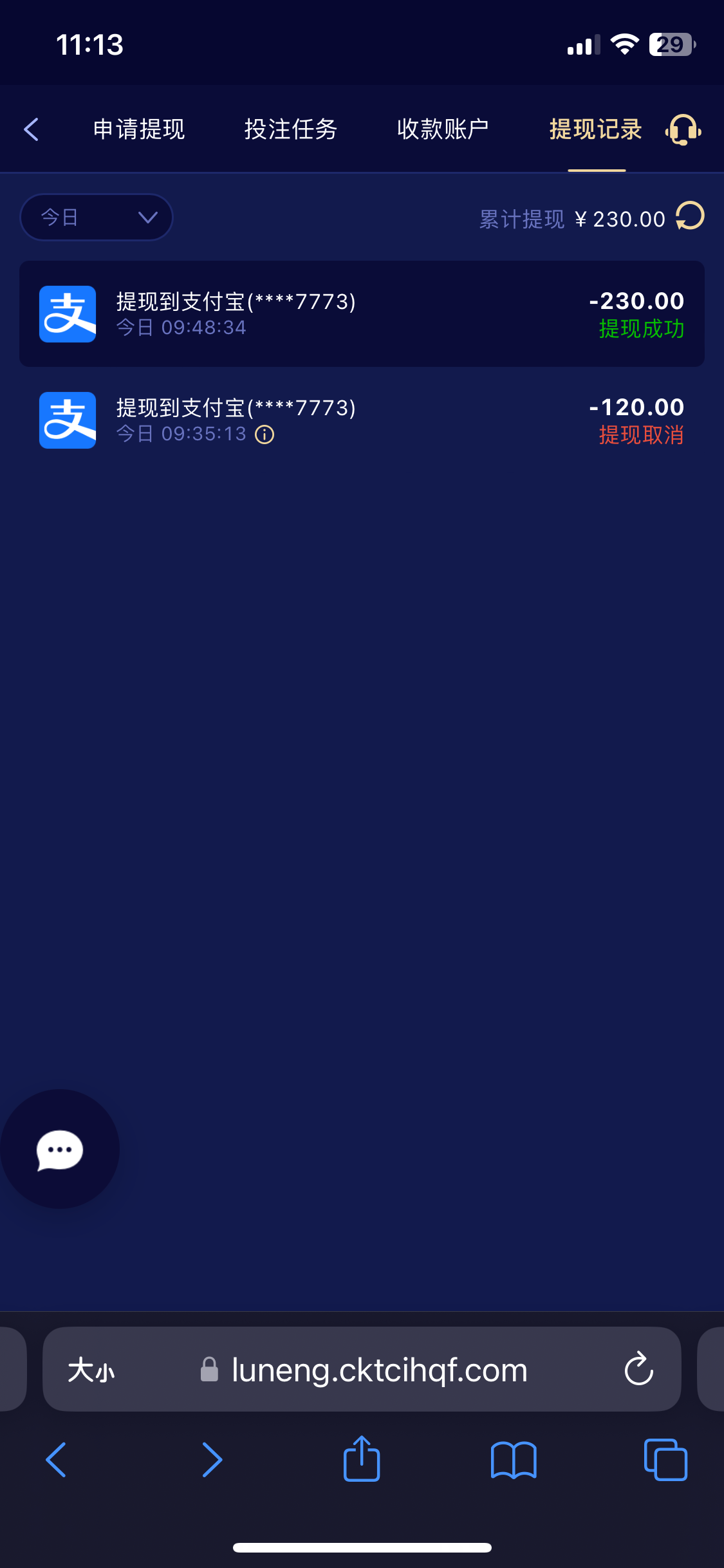View info on the 09:35:13 cancelled withdrawal

point(265,435)
